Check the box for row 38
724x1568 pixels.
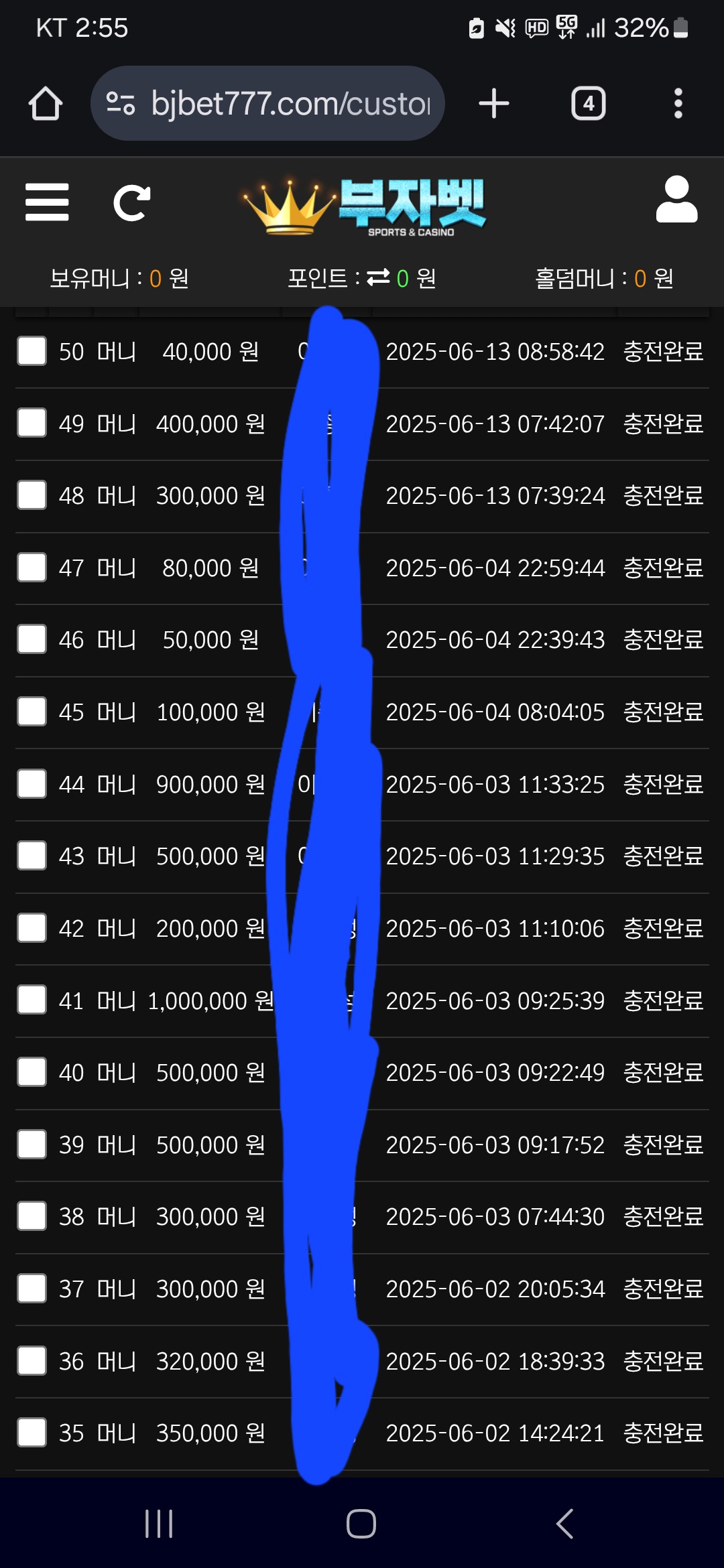32,1217
